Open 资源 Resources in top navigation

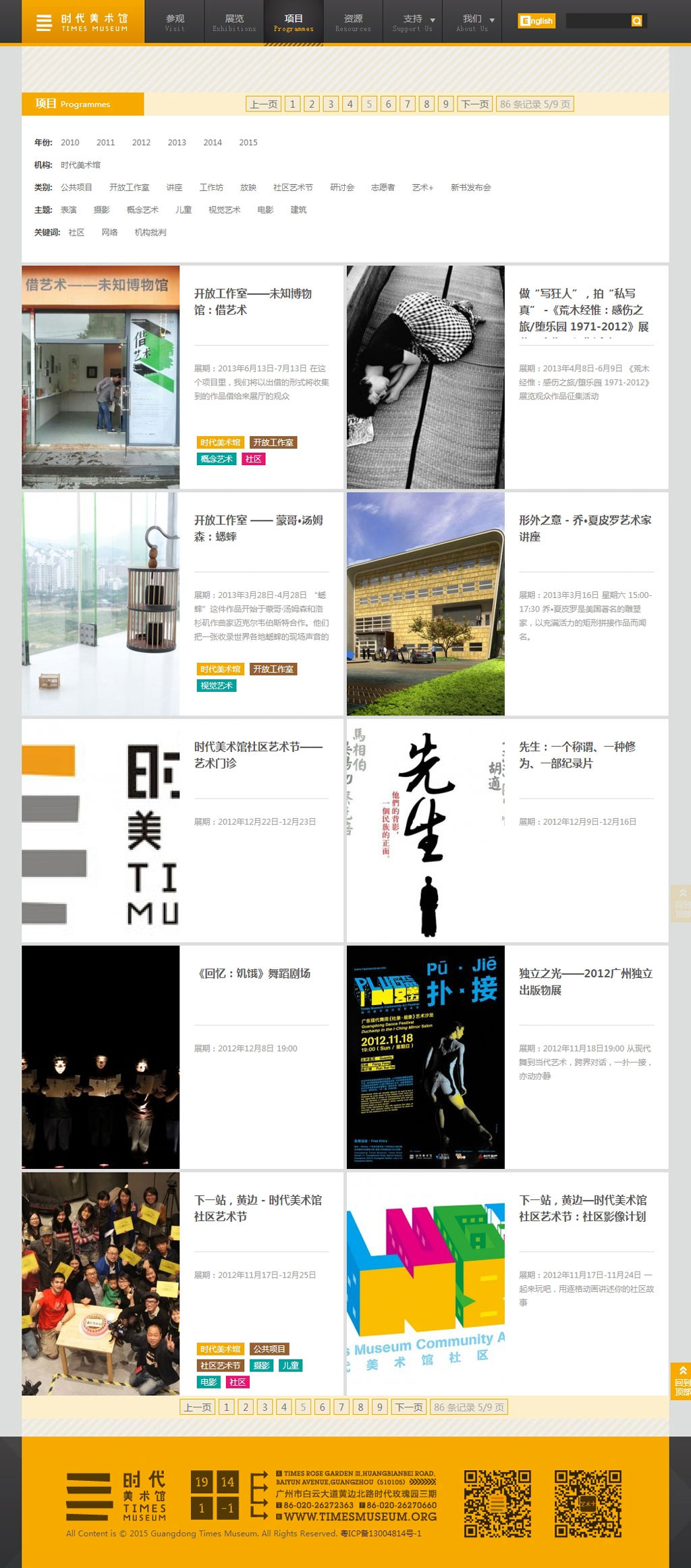click(x=353, y=22)
